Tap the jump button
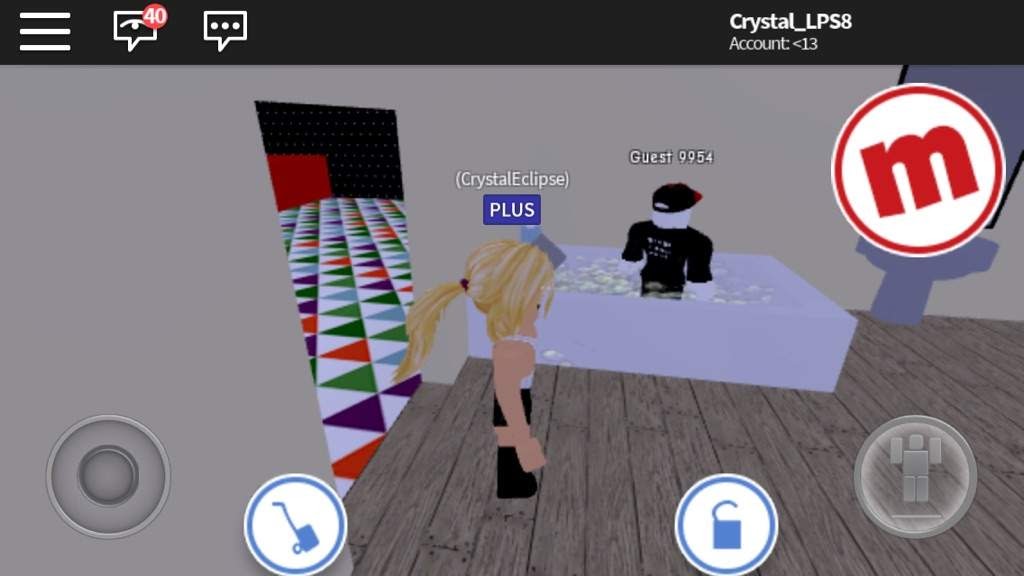Screen dimensions: 1024x576 point(915,476)
